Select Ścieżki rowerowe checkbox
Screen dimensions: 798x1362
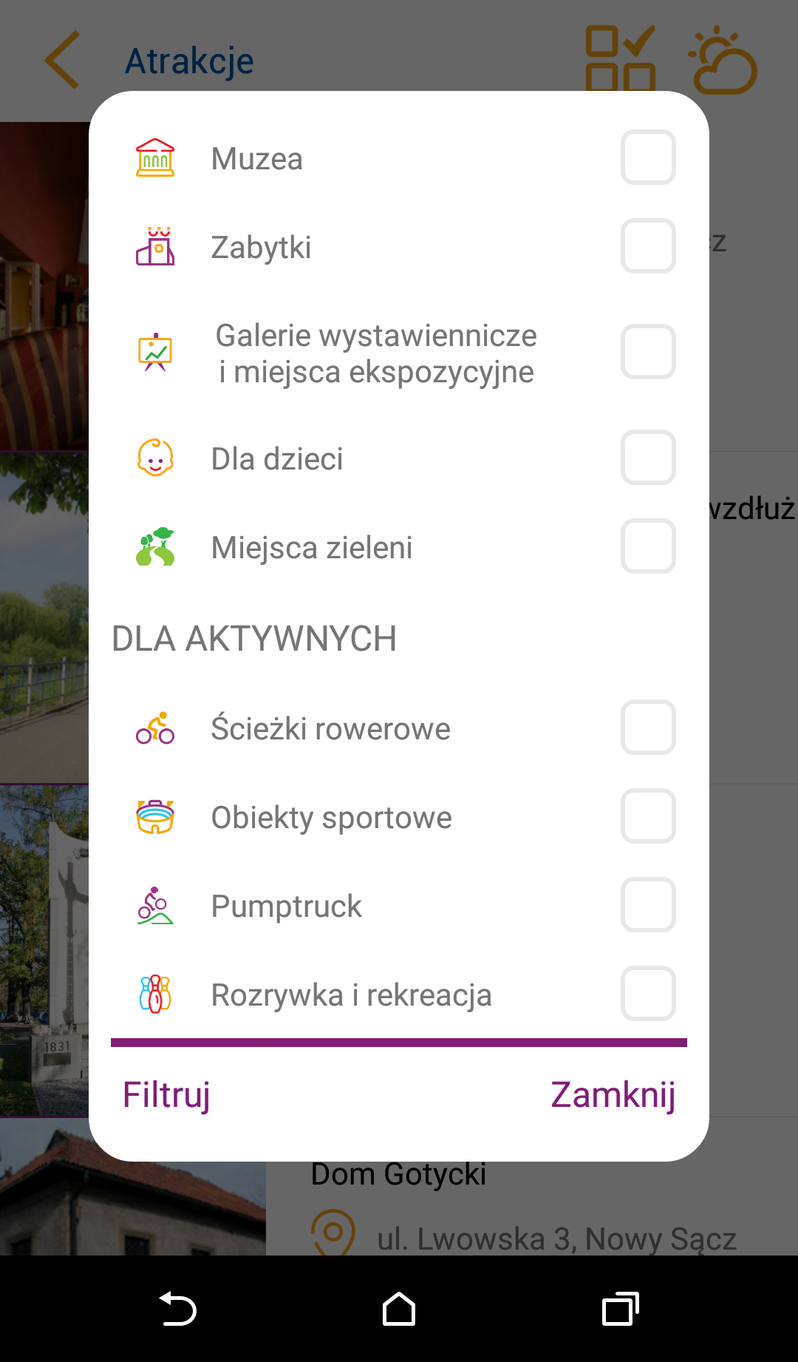pyautogui.click(x=648, y=727)
